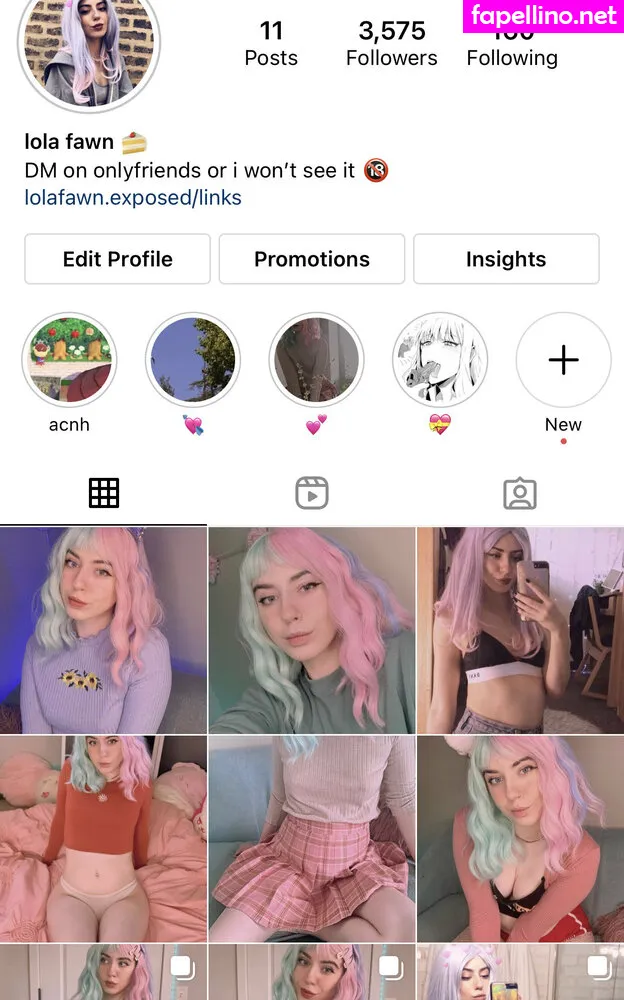624x1000 pixels.
Task: Open the post with lavender sunflower sweater
Action: pyautogui.click(x=103, y=630)
